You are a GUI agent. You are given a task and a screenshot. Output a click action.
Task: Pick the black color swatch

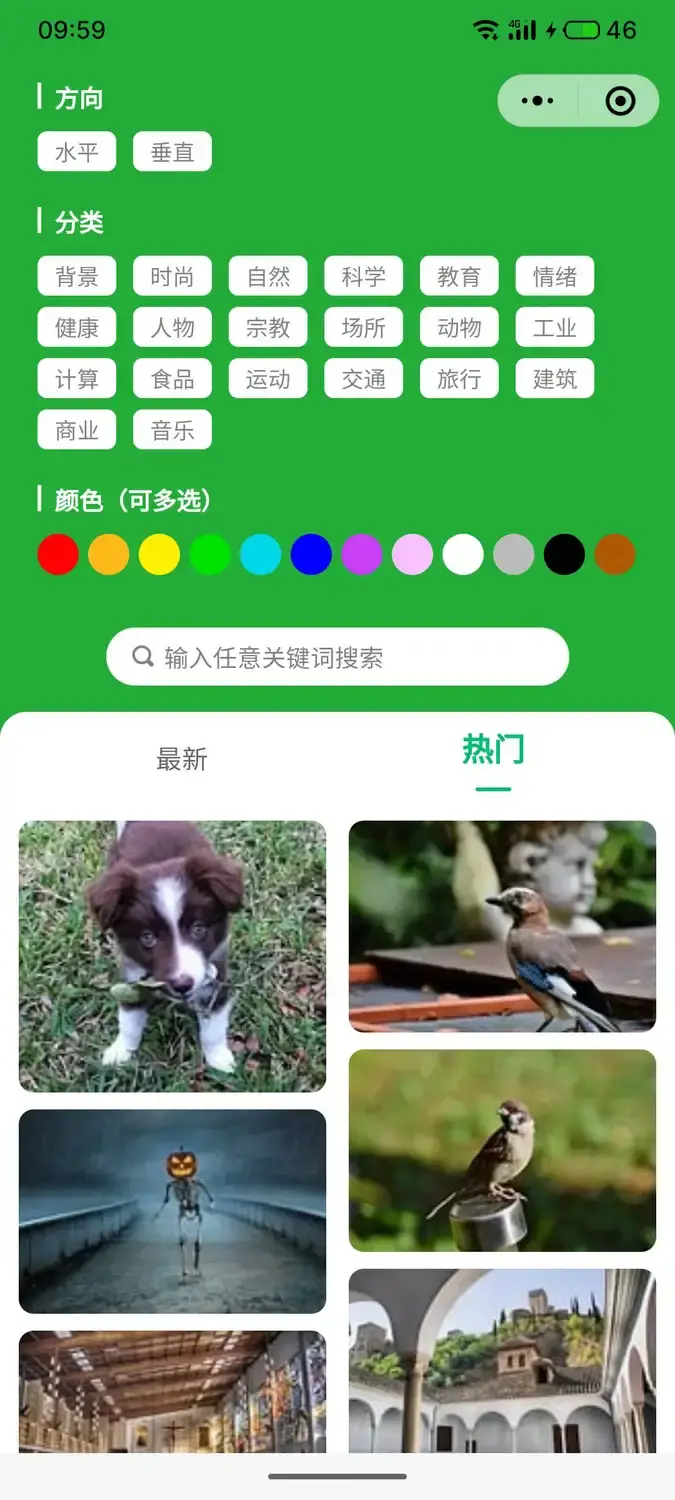564,554
